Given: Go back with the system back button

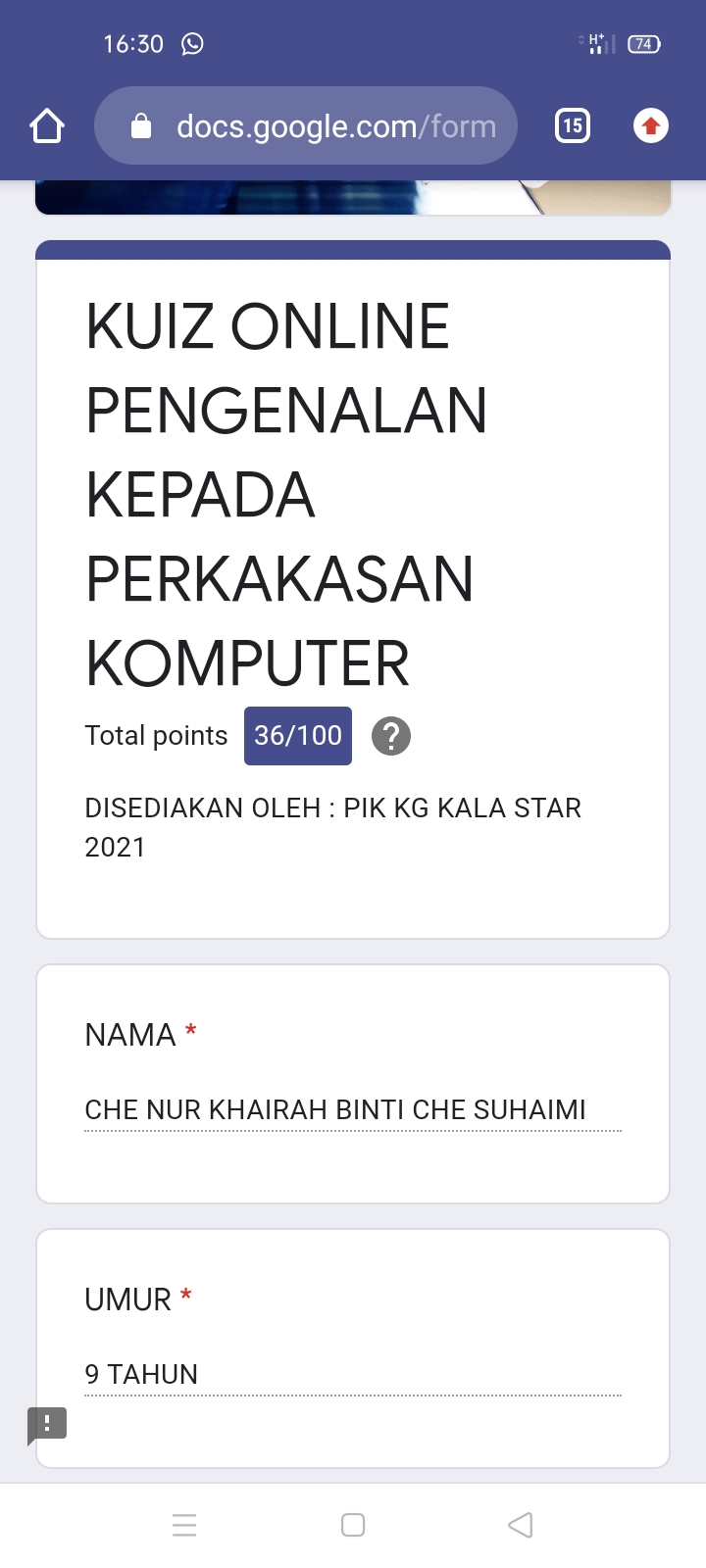Looking at the screenshot, I should tap(521, 1525).
